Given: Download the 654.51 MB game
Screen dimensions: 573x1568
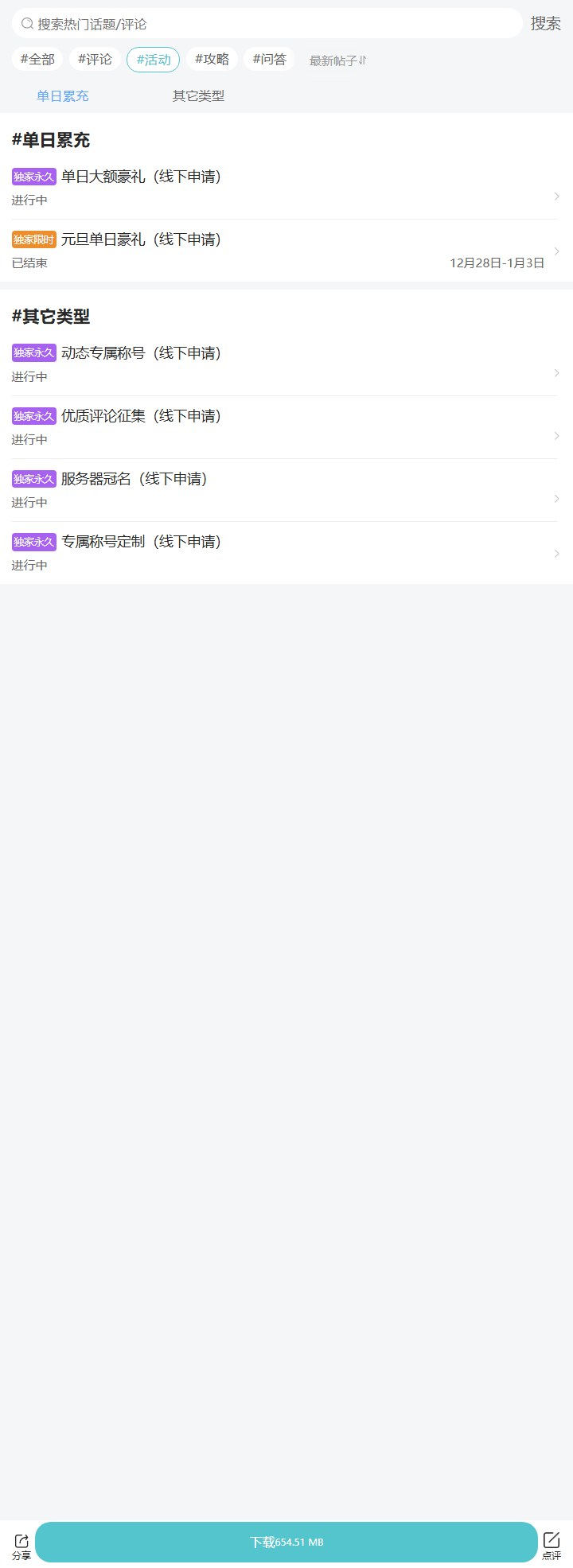Looking at the screenshot, I should tap(286, 1542).
